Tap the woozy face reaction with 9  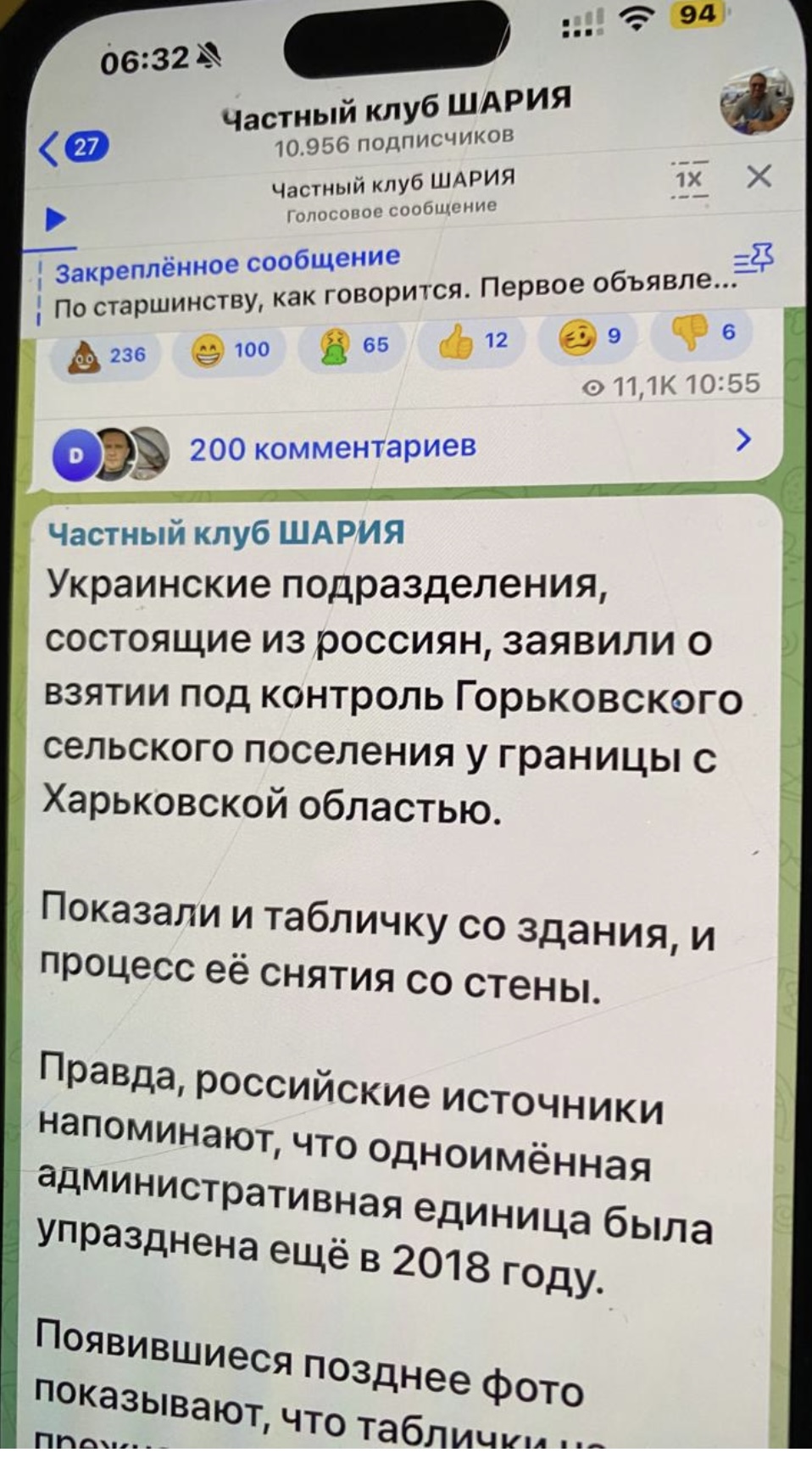(589, 337)
